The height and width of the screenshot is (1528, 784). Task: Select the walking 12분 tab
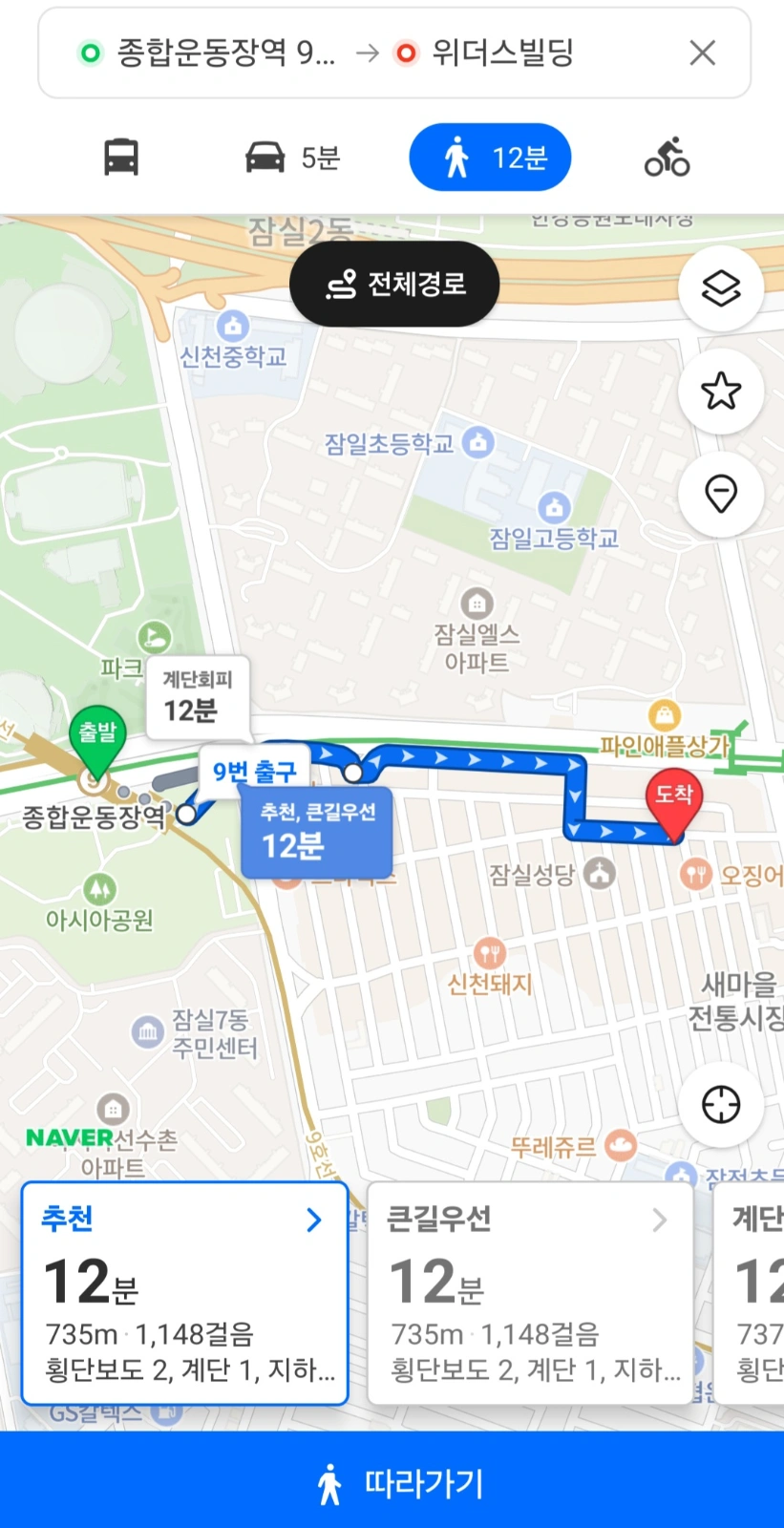point(490,158)
